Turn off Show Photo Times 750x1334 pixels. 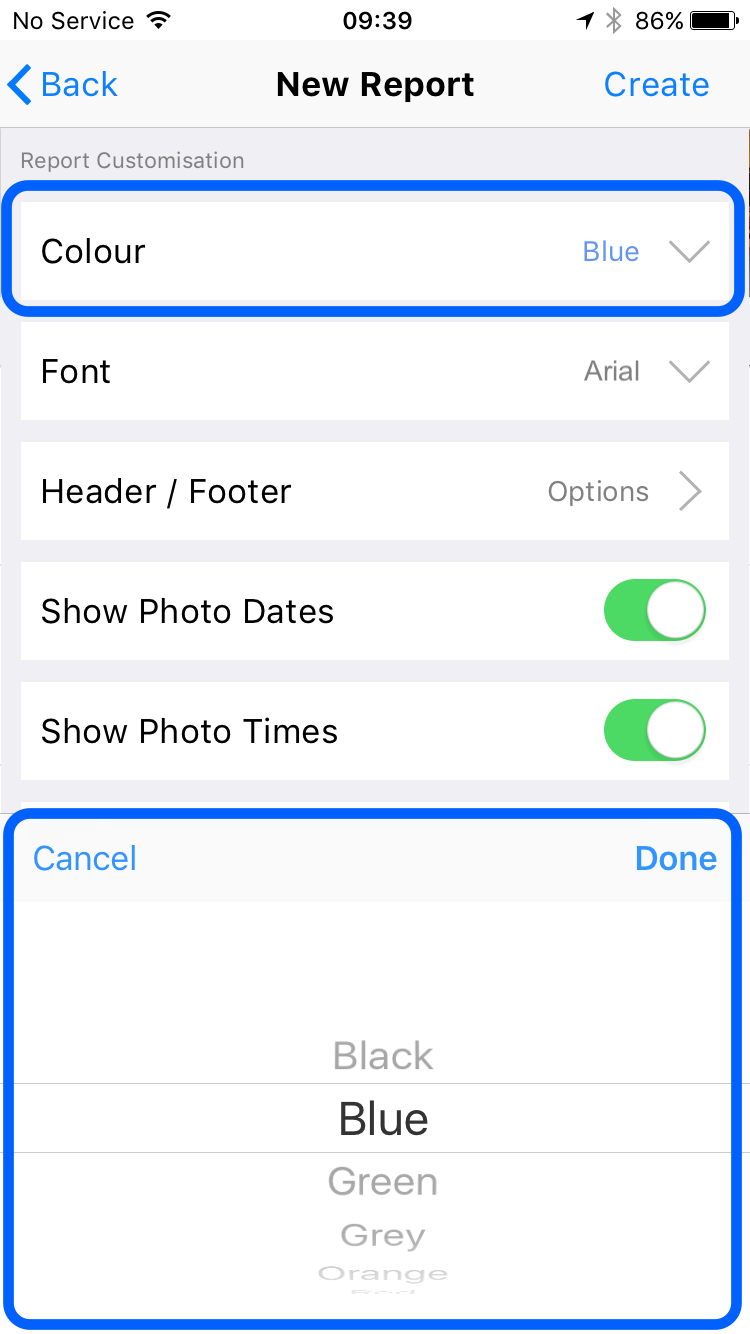point(655,730)
